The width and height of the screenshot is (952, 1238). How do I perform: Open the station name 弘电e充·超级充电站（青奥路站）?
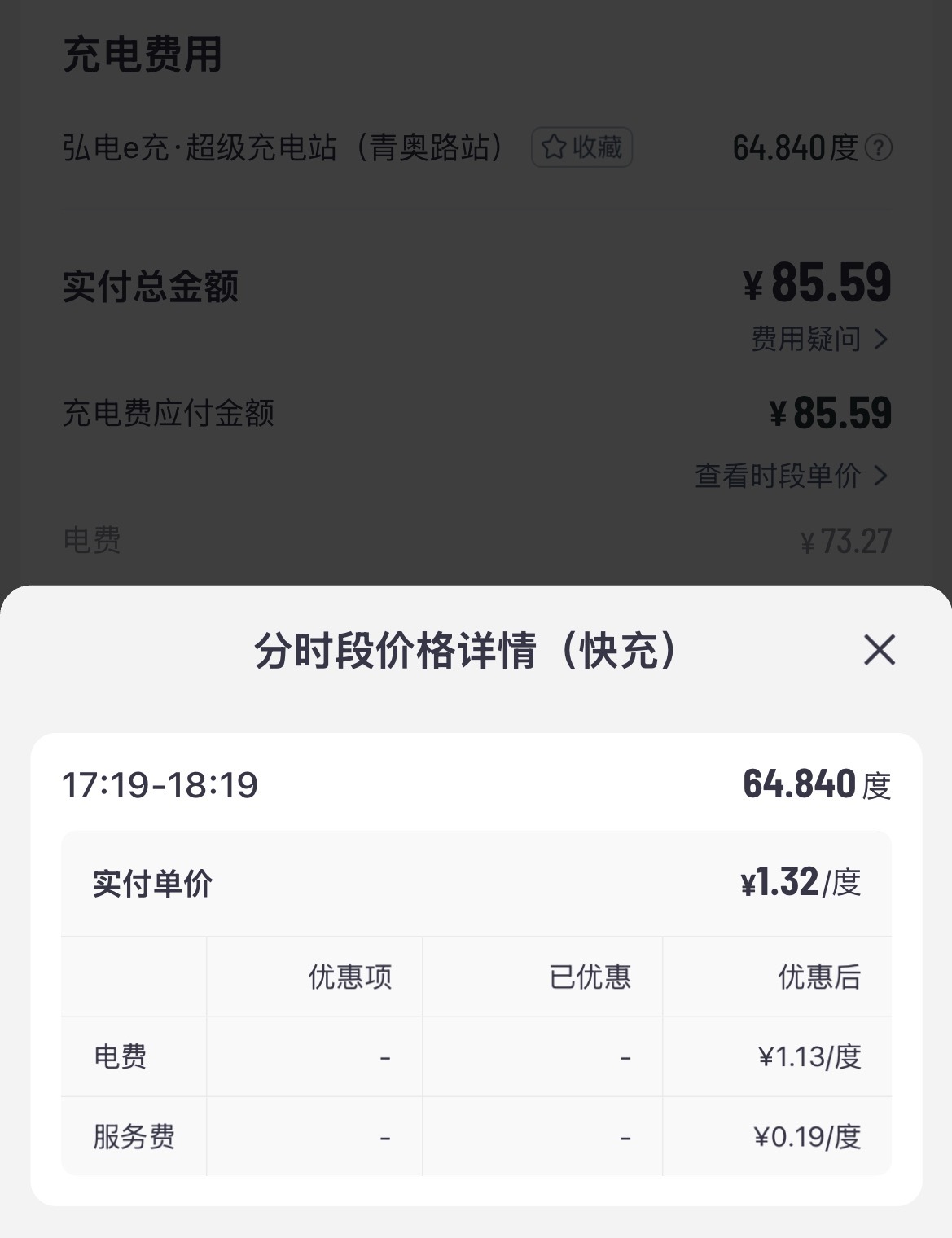click(x=285, y=147)
